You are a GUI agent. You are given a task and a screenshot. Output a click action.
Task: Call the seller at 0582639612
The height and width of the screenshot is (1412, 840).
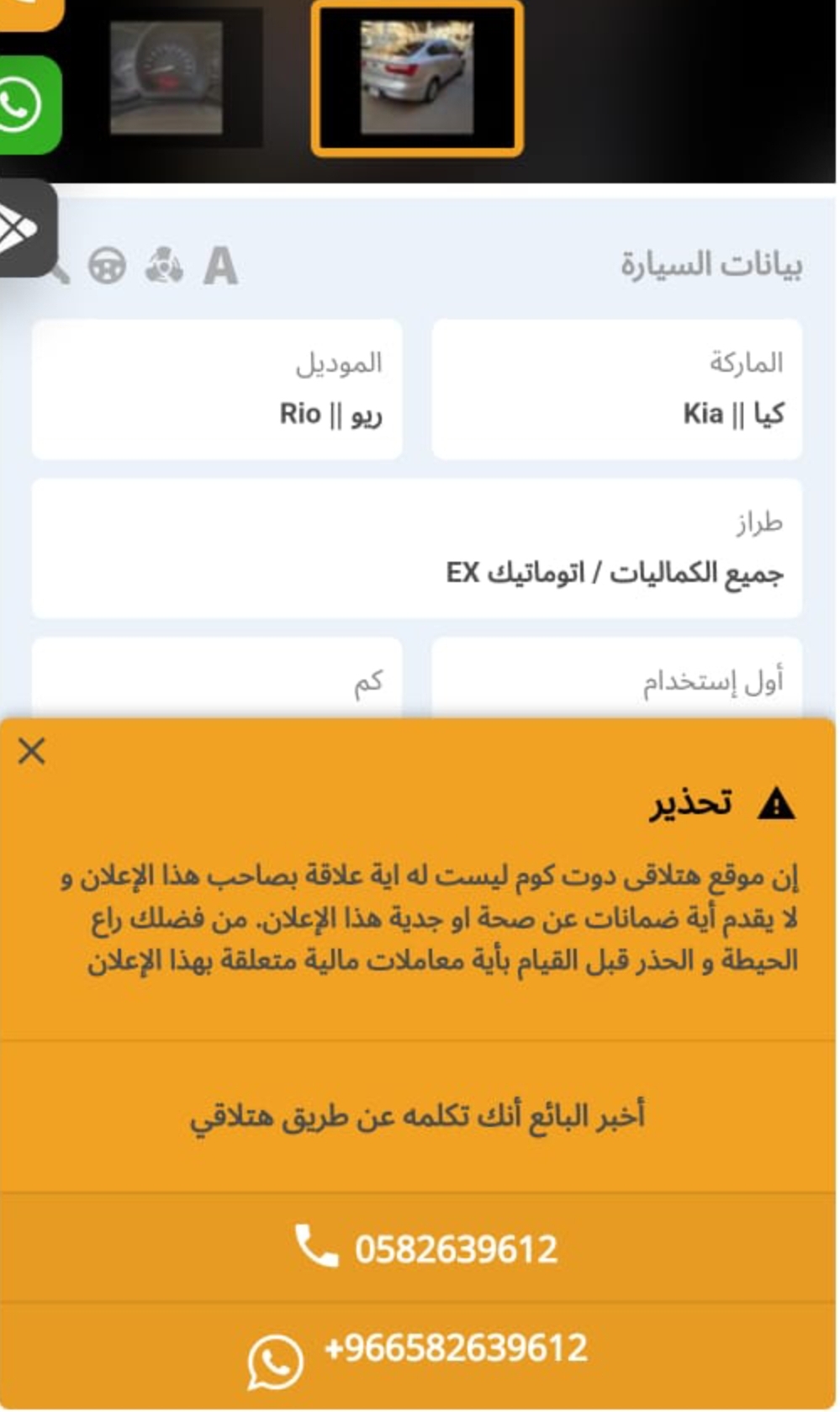click(418, 1248)
